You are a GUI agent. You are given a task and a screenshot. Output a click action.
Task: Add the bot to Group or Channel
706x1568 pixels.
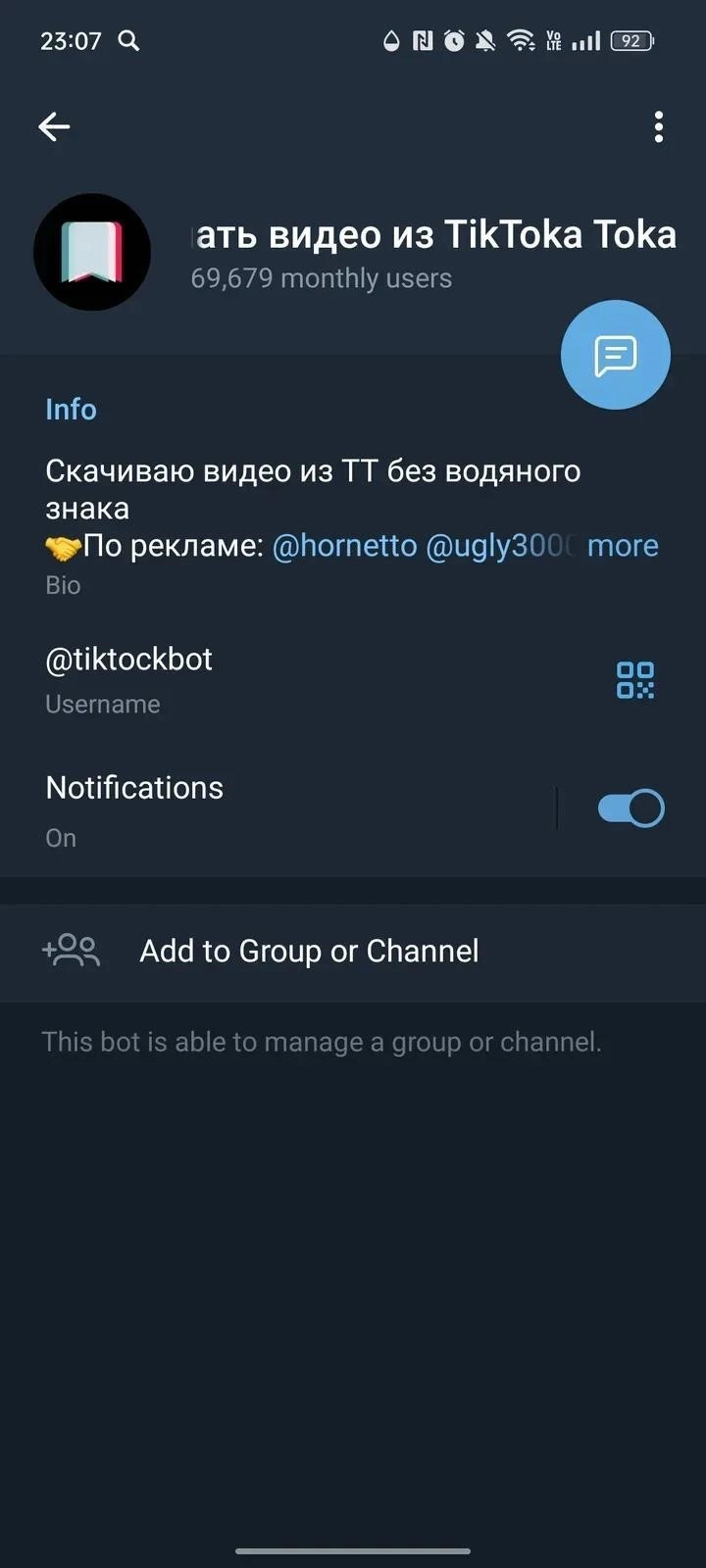coord(309,951)
